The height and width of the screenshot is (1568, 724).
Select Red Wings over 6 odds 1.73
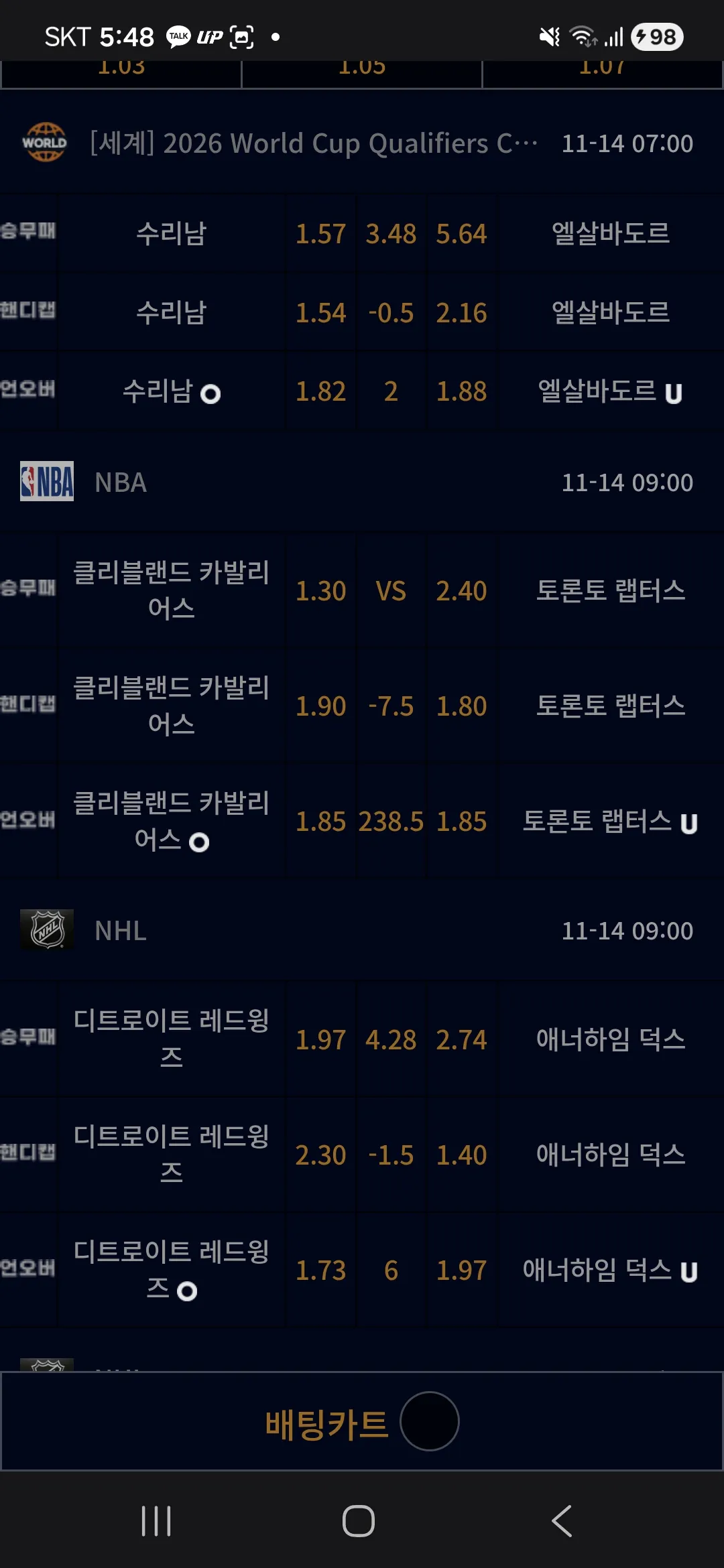[x=320, y=1270]
